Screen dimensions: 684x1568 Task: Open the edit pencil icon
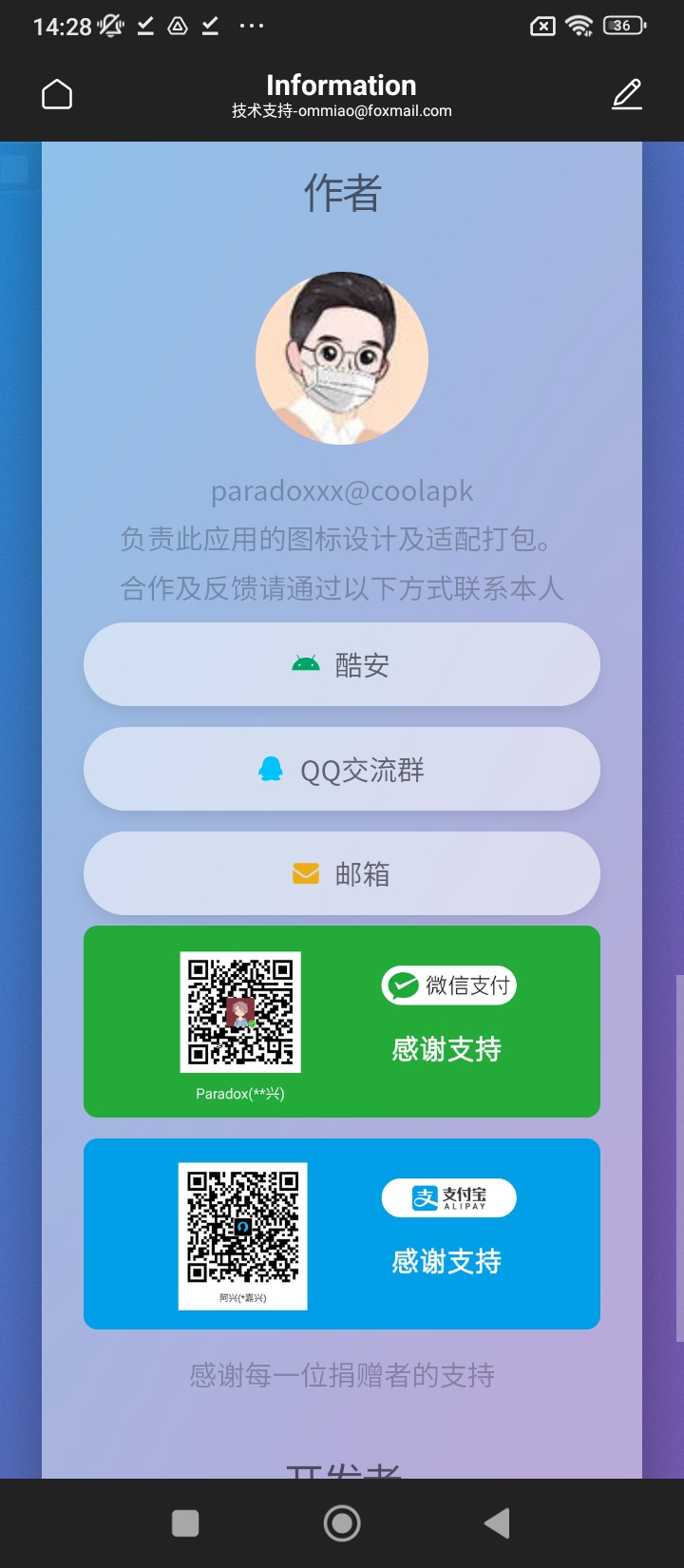[x=627, y=95]
